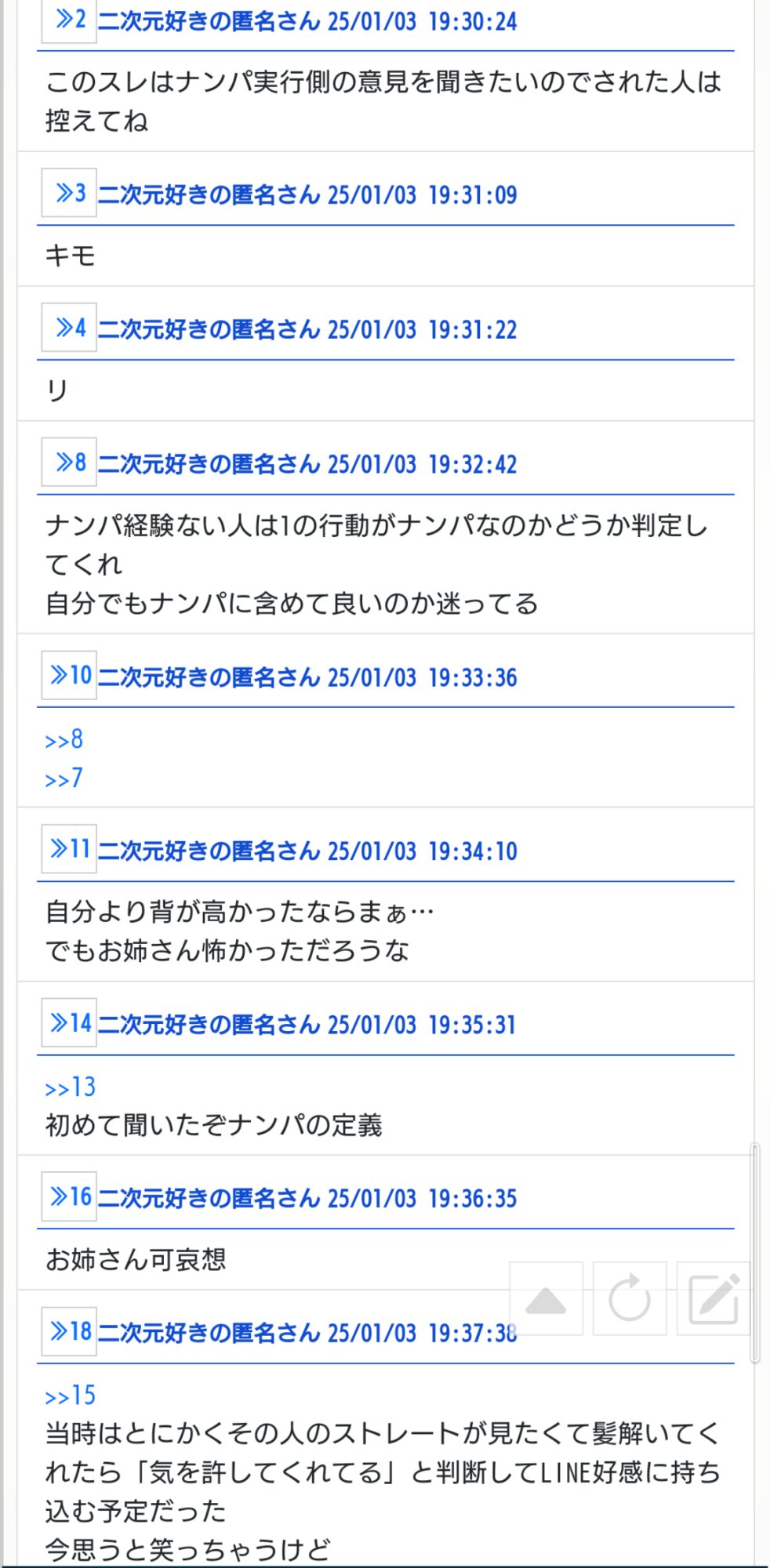Open the >>7 anchor link in post 10
This screenshot has width=770, height=1568.
click(64, 779)
